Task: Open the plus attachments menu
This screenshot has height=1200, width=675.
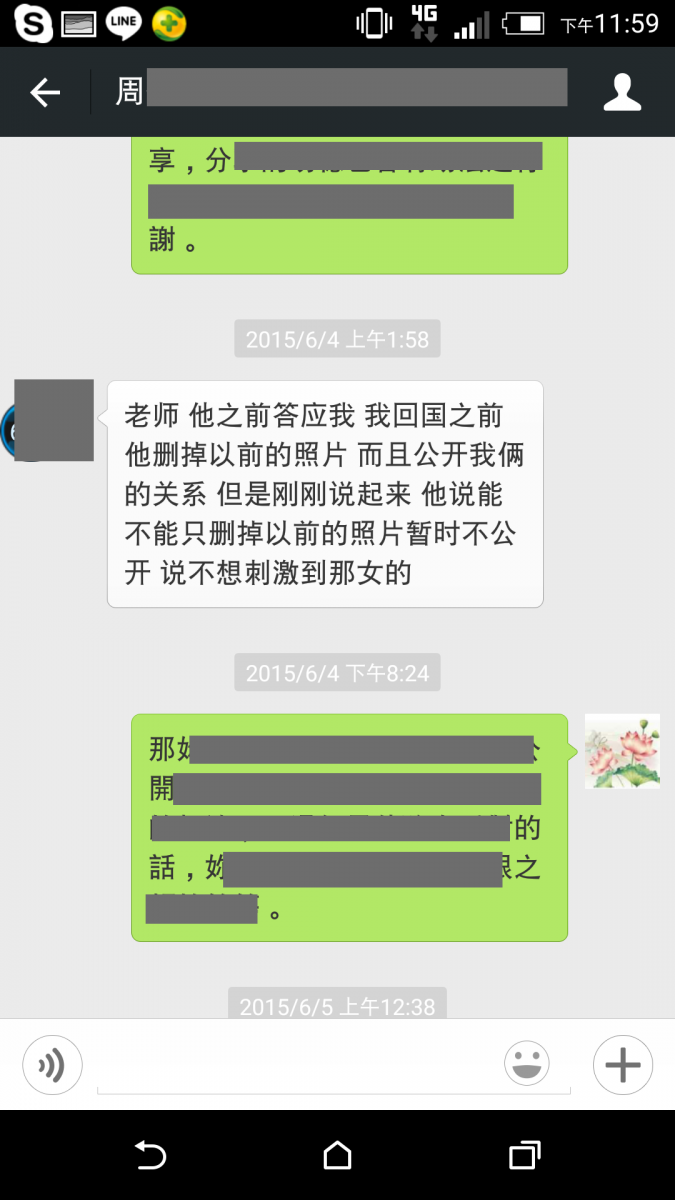Action: [622, 1065]
